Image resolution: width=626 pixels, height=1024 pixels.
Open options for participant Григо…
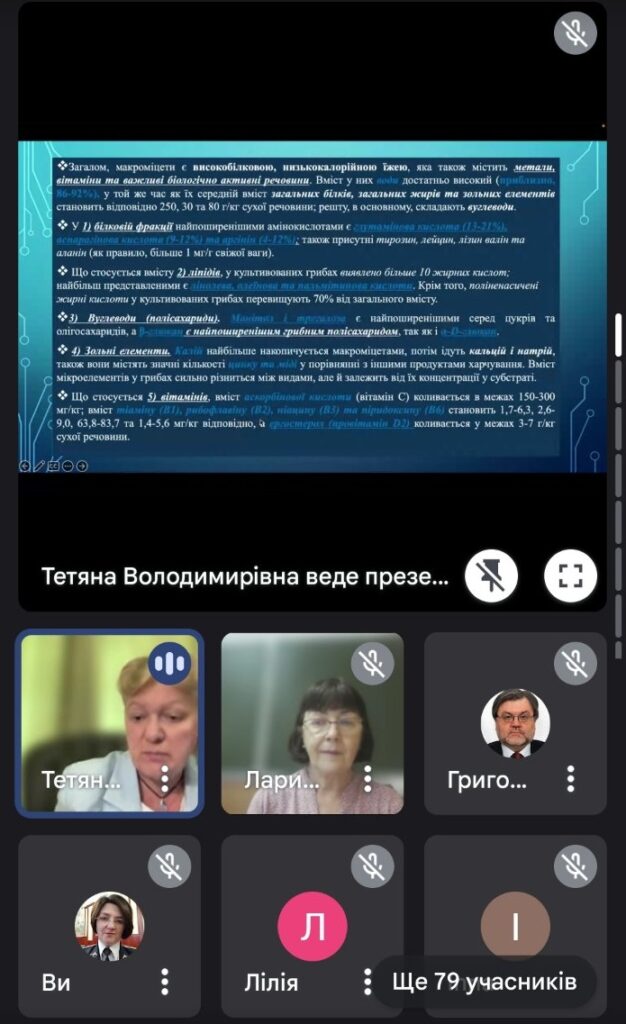tap(571, 779)
